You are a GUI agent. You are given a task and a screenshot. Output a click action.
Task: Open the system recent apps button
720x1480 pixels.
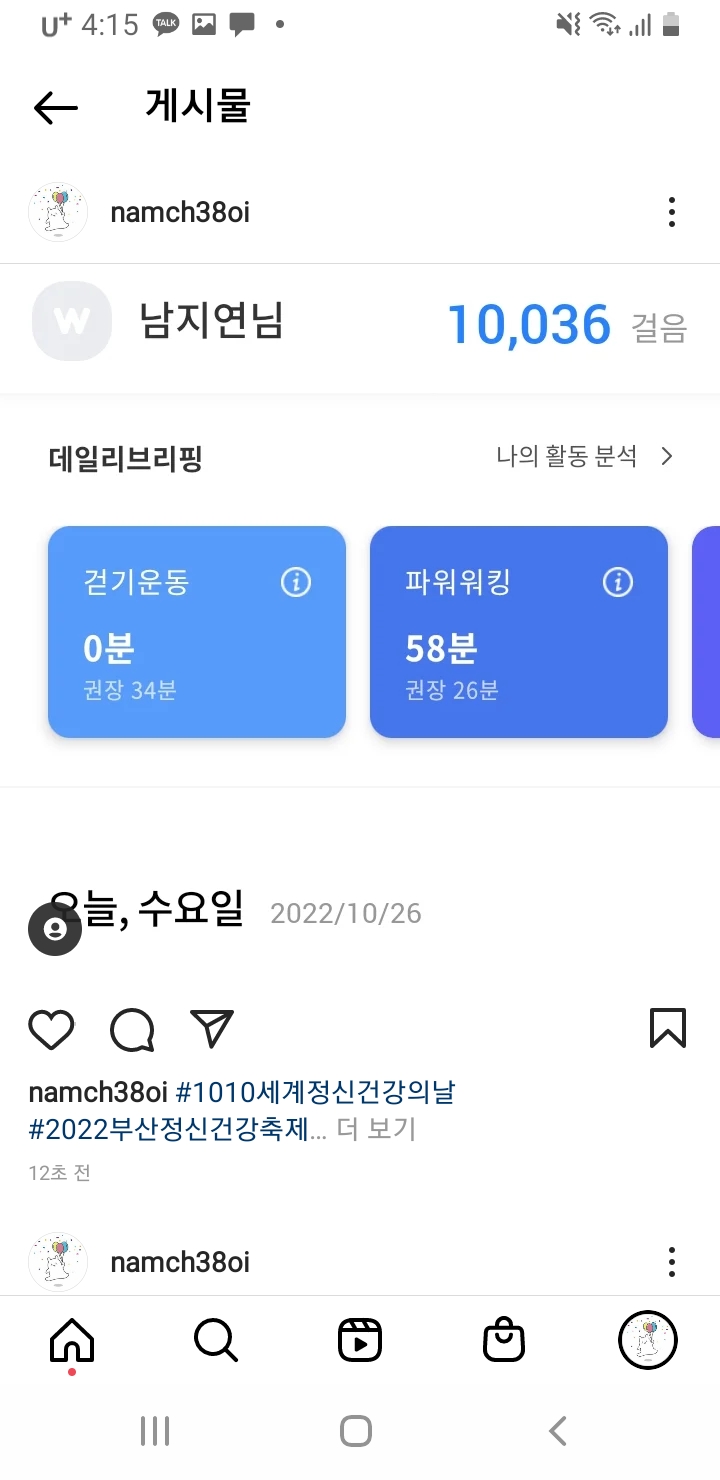[155, 1431]
